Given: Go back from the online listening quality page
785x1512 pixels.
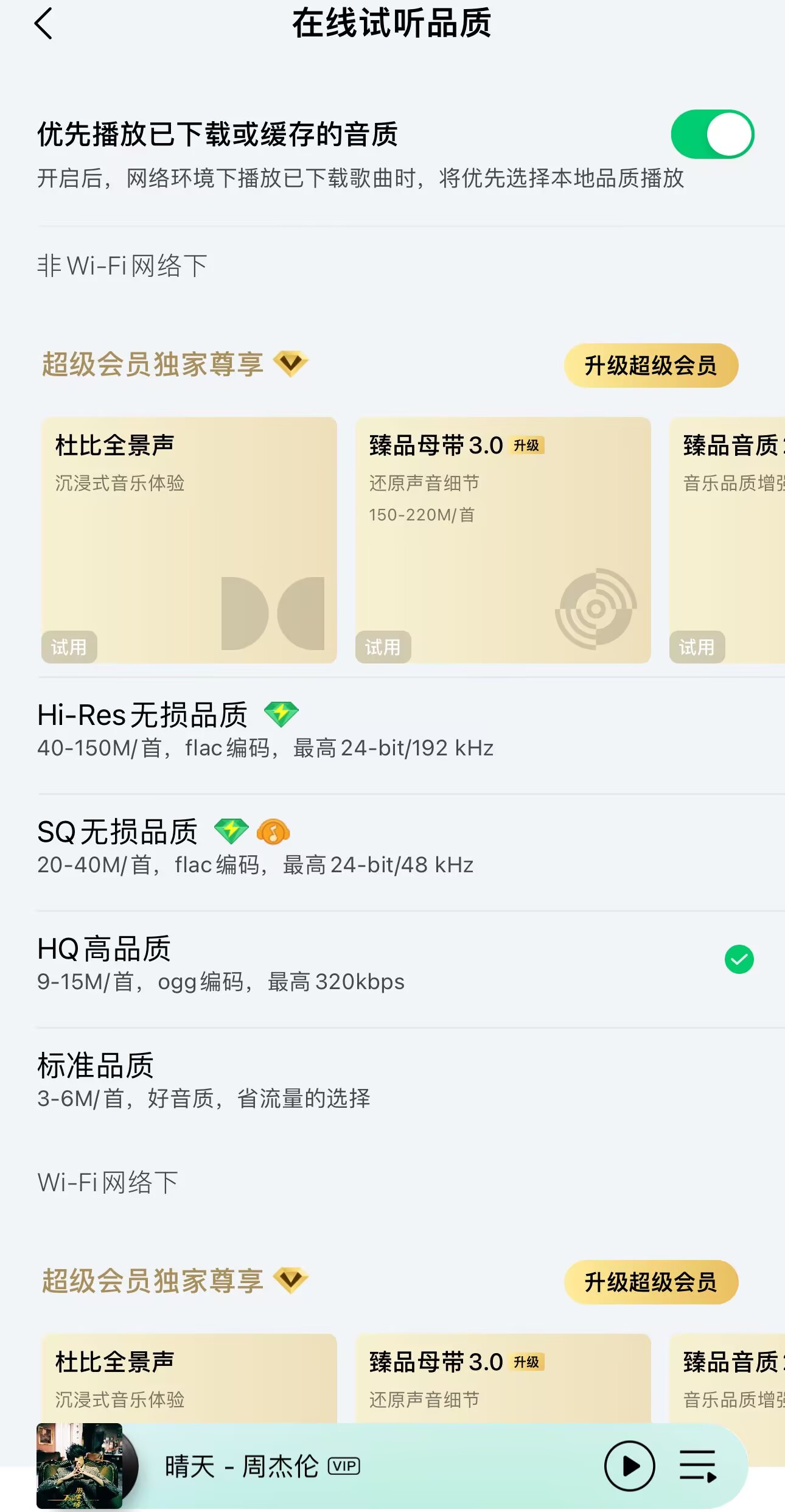Looking at the screenshot, I should coord(44,24).
